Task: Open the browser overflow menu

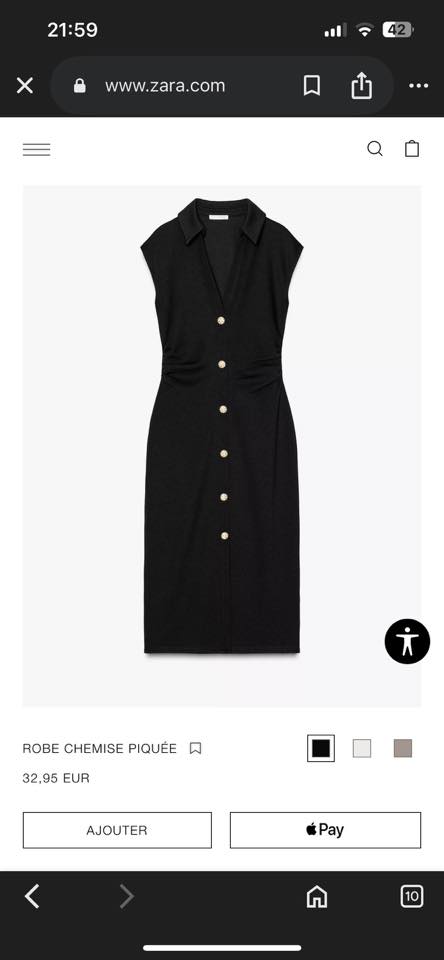Action: coord(418,86)
